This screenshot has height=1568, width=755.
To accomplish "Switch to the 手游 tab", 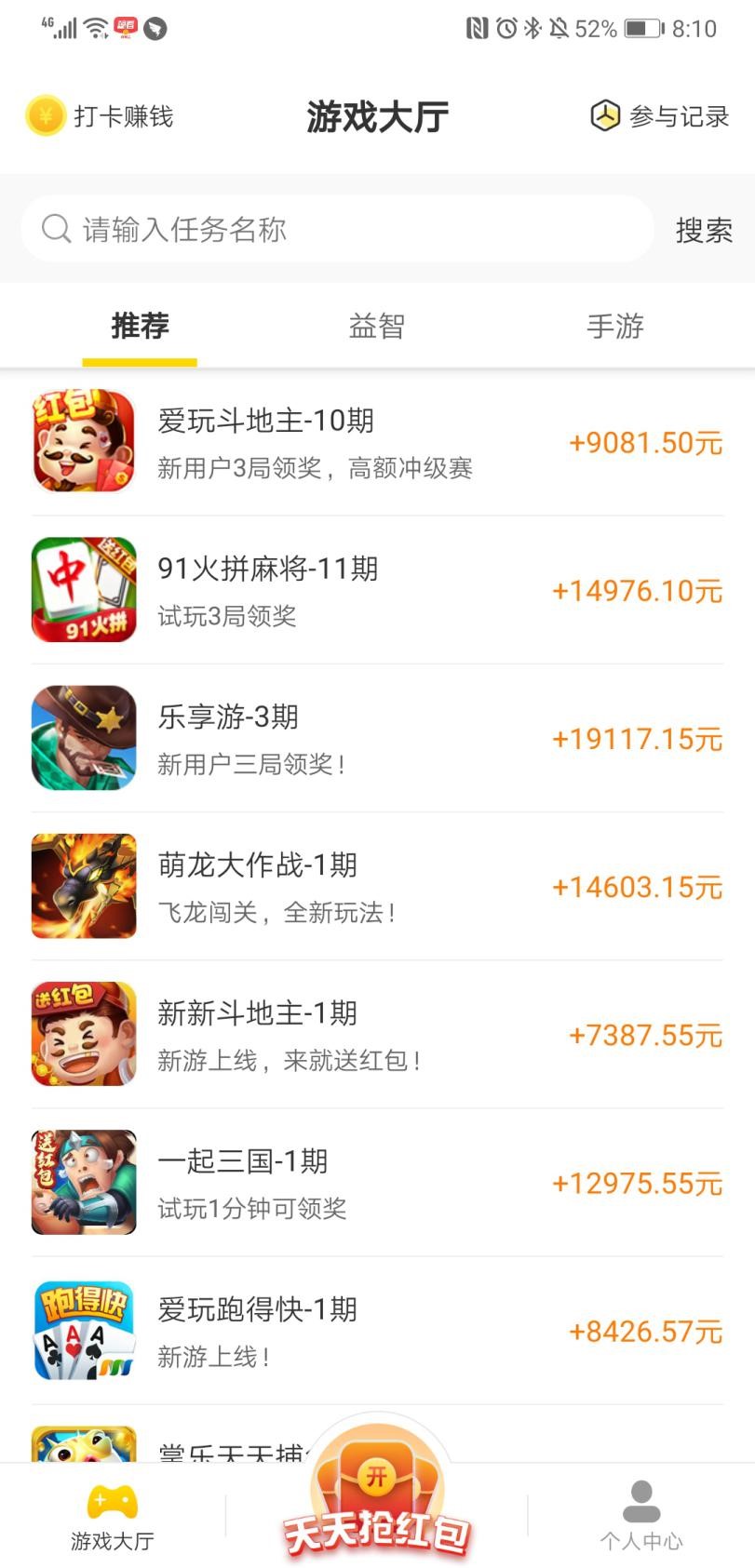I will click(615, 326).
